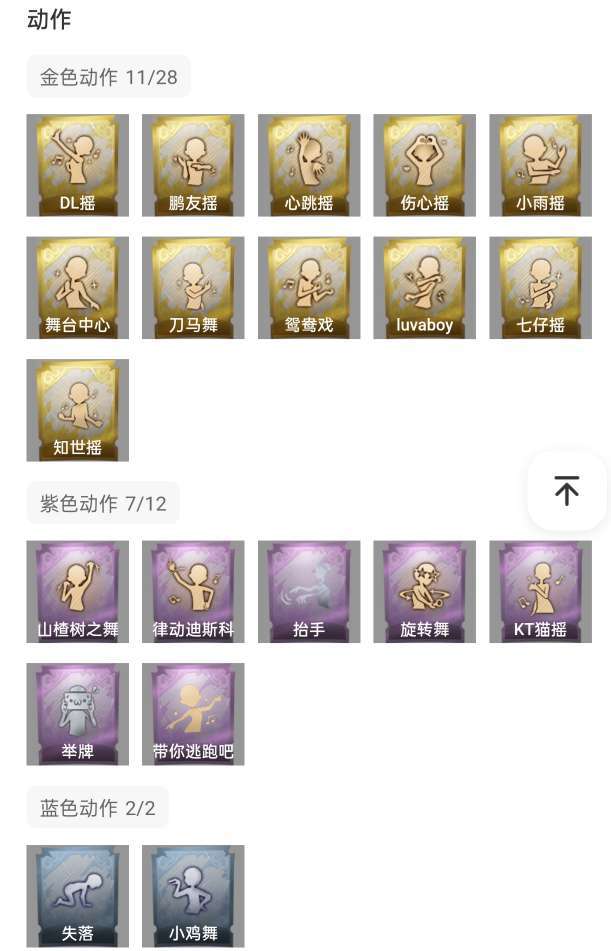This screenshot has width=611, height=951.
Task: Open the 律动迪斯科 purple action
Action: [x=193, y=592]
